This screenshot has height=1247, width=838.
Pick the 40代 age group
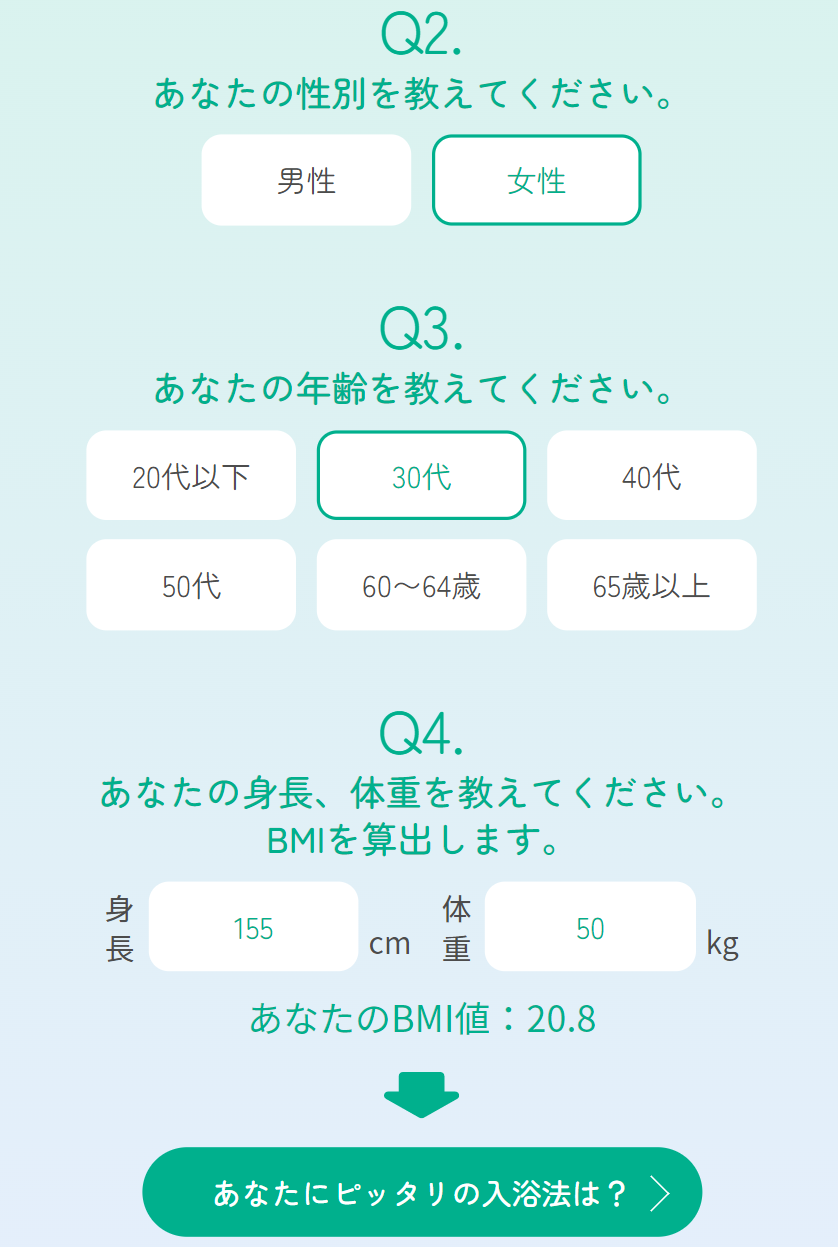coord(651,476)
